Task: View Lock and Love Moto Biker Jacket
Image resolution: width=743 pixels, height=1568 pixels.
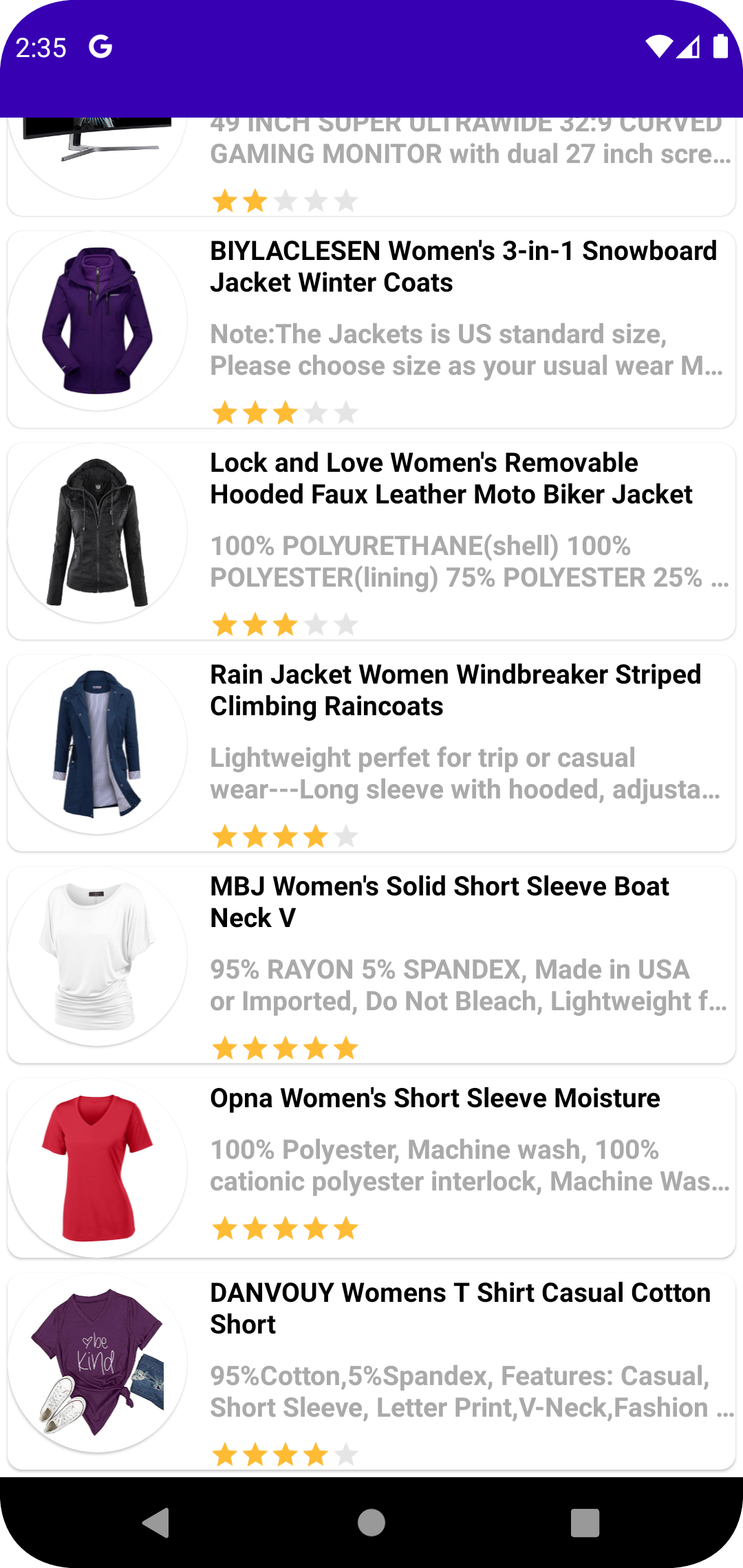Action: (x=371, y=541)
